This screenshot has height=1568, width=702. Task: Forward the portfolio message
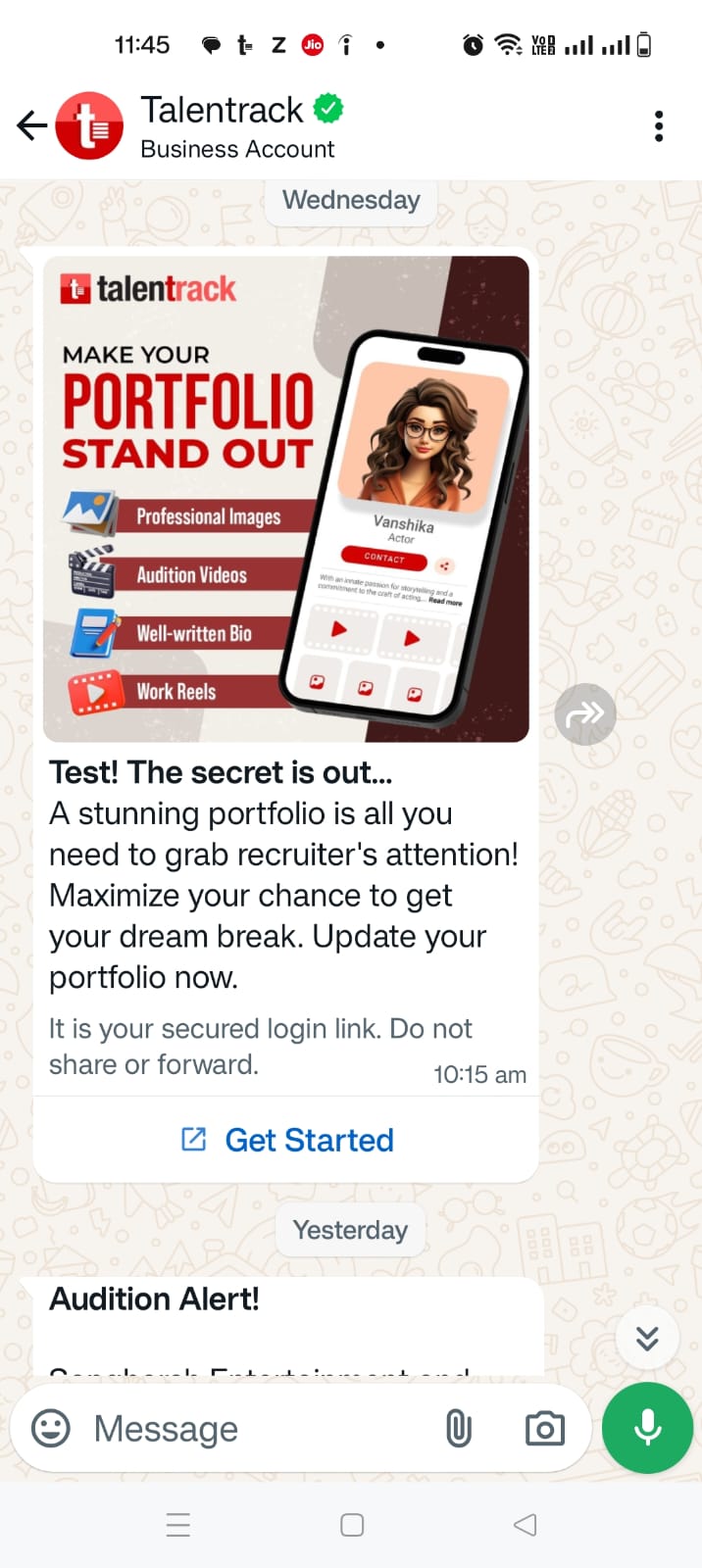[585, 713]
